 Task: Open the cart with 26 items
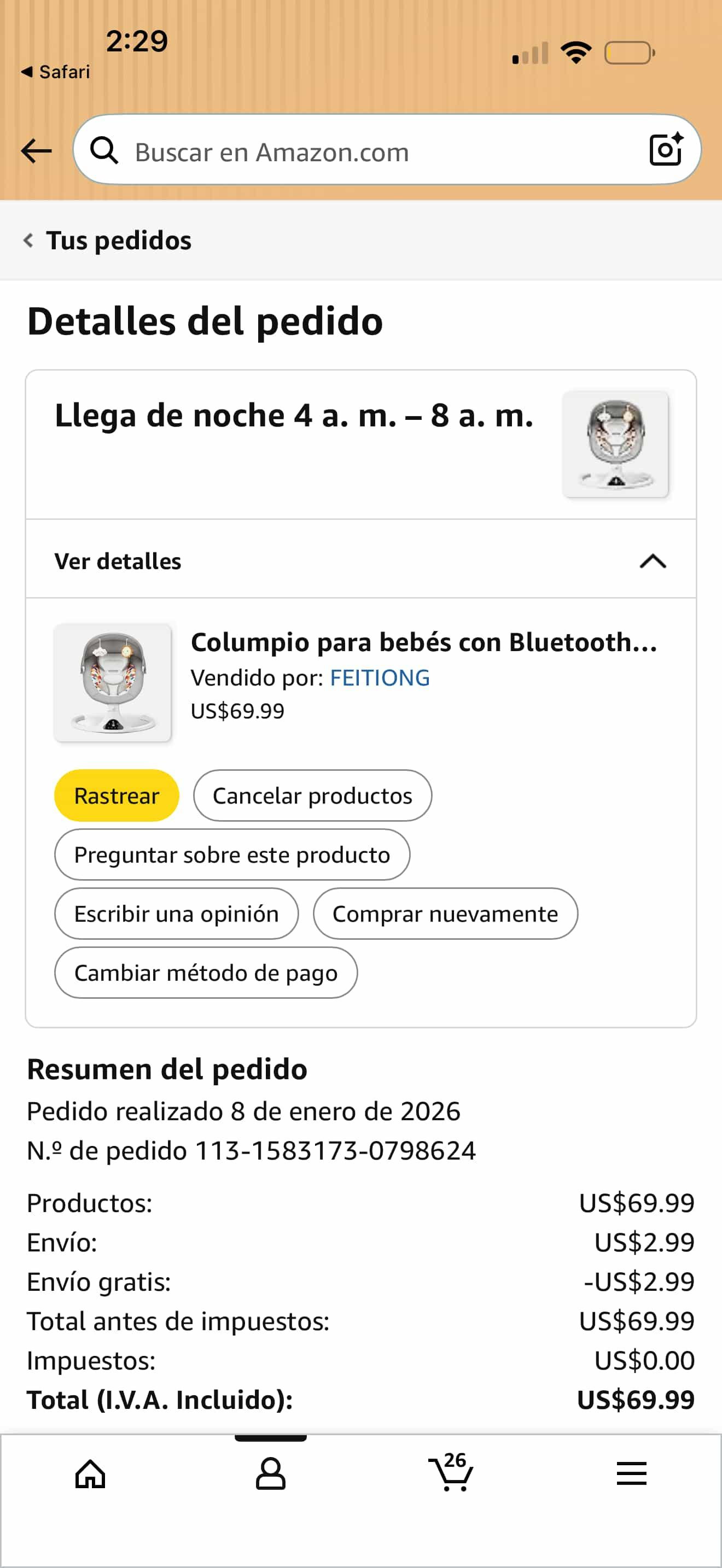click(451, 1472)
